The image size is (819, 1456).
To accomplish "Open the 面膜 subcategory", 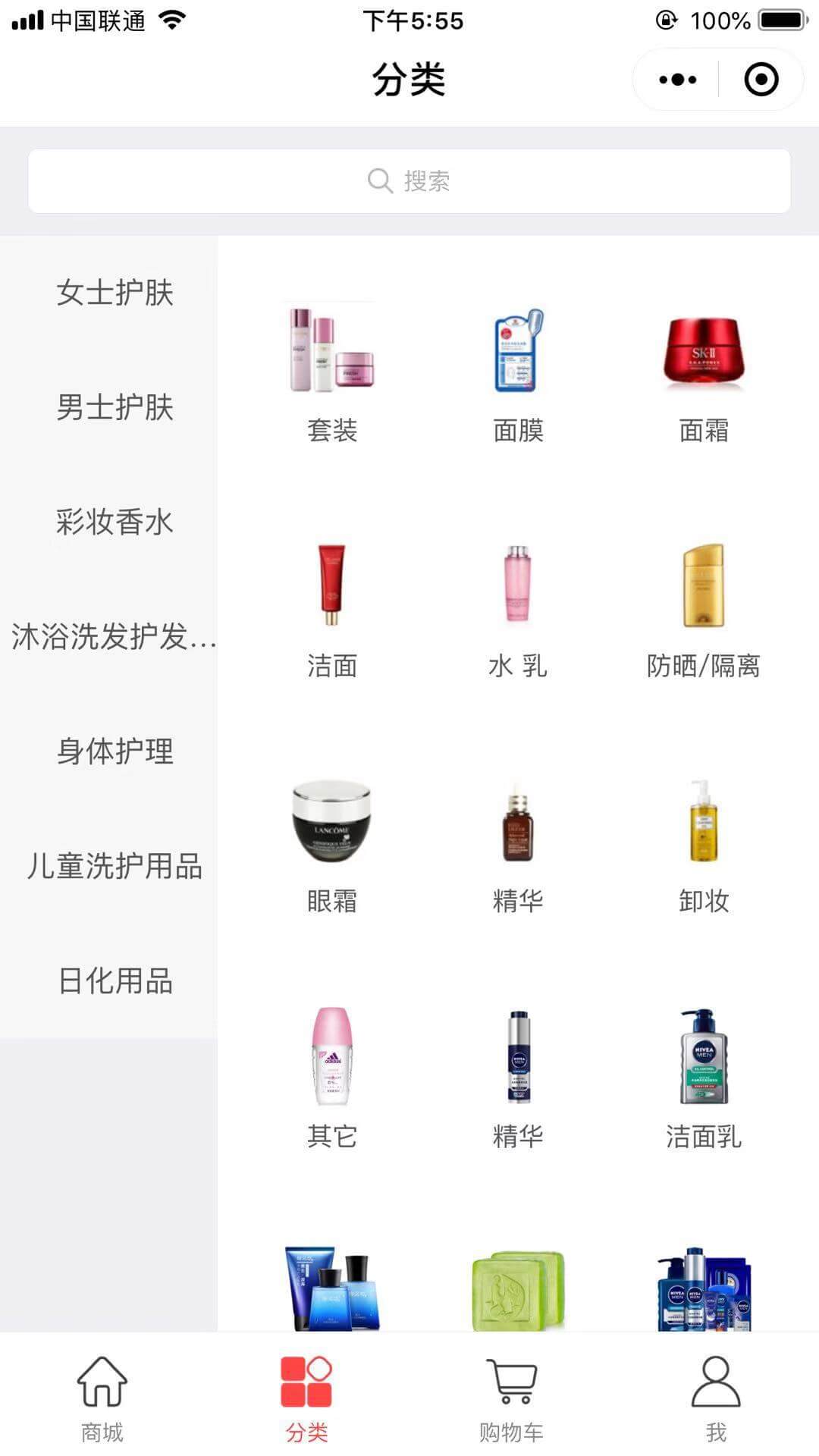I will [518, 372].
